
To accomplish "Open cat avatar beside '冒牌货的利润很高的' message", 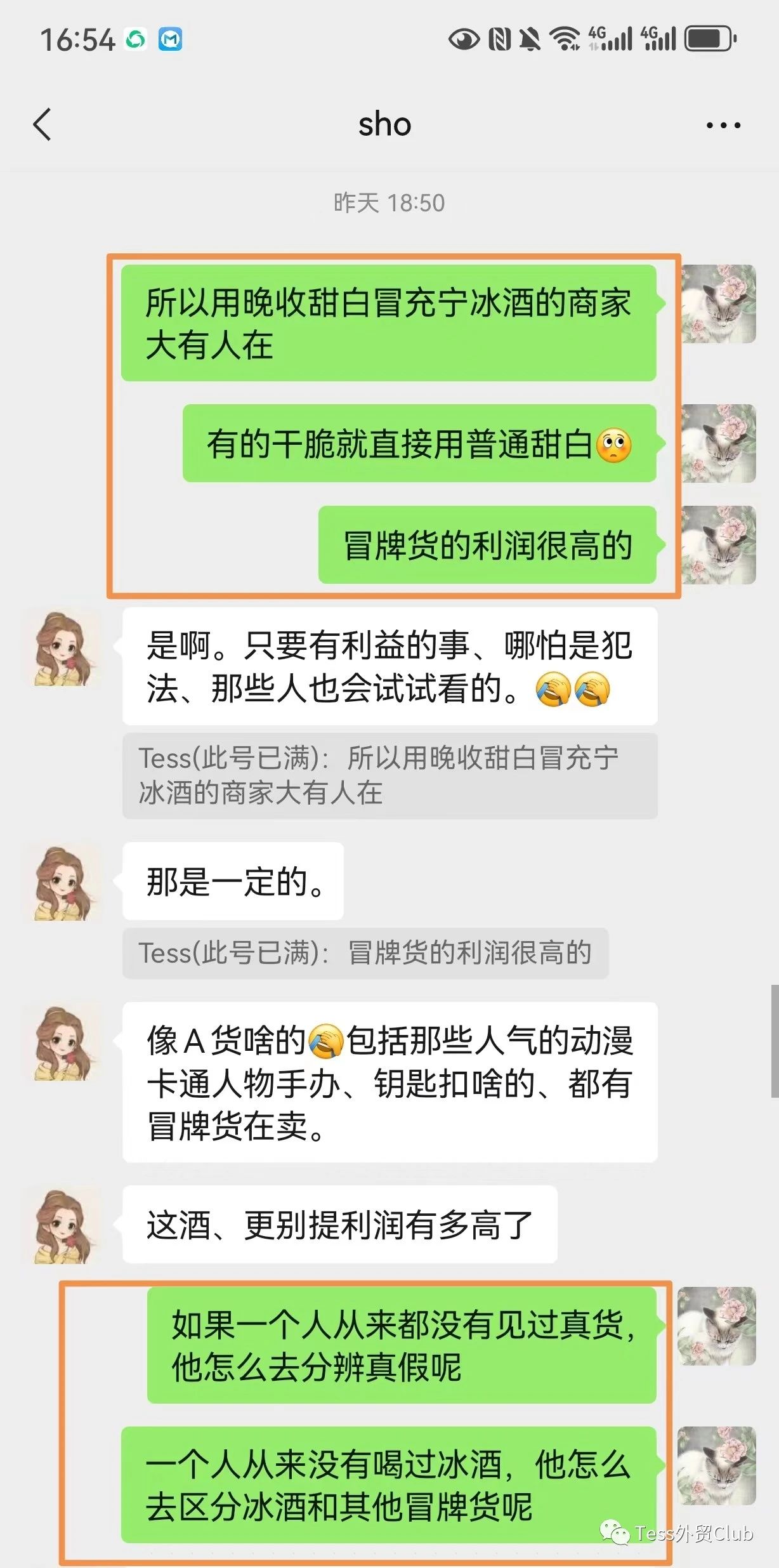I will tap(718, 544).
